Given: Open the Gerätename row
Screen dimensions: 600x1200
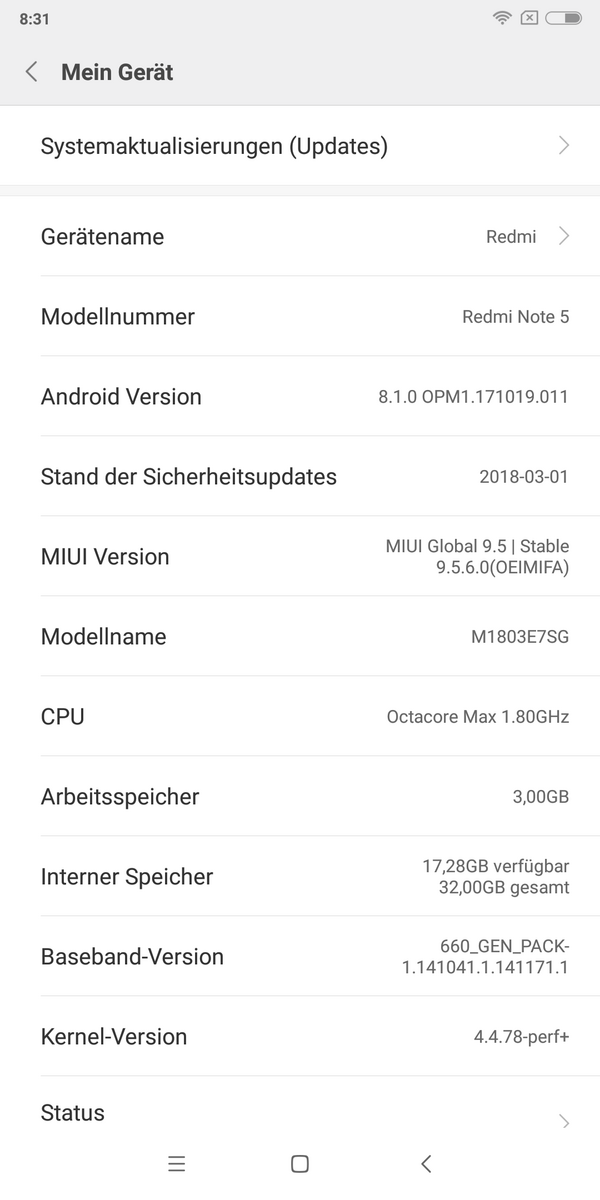Looking at the screenshot, I should [300, 237].
